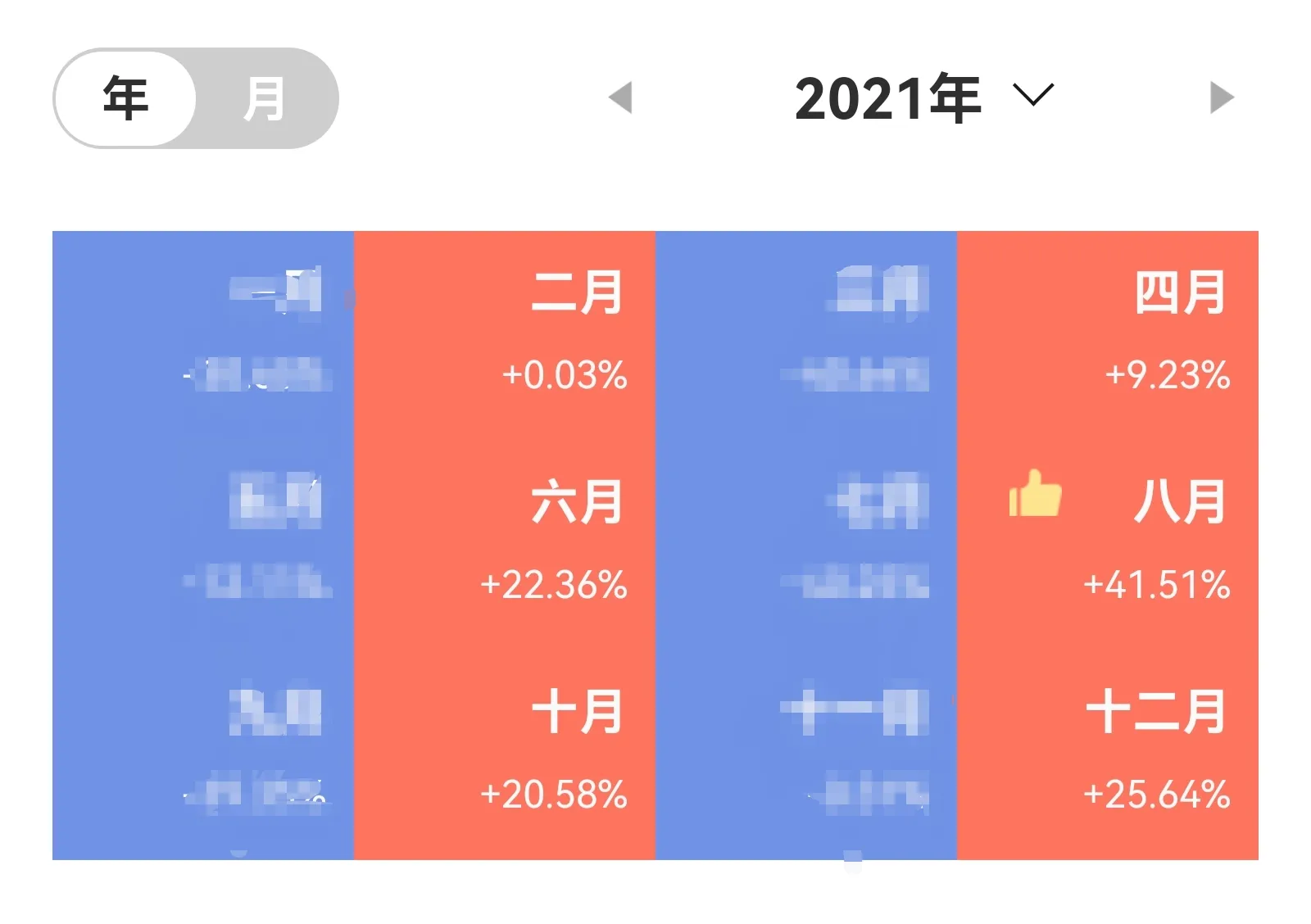Switch to the 月 view

(x=264, y=98)
